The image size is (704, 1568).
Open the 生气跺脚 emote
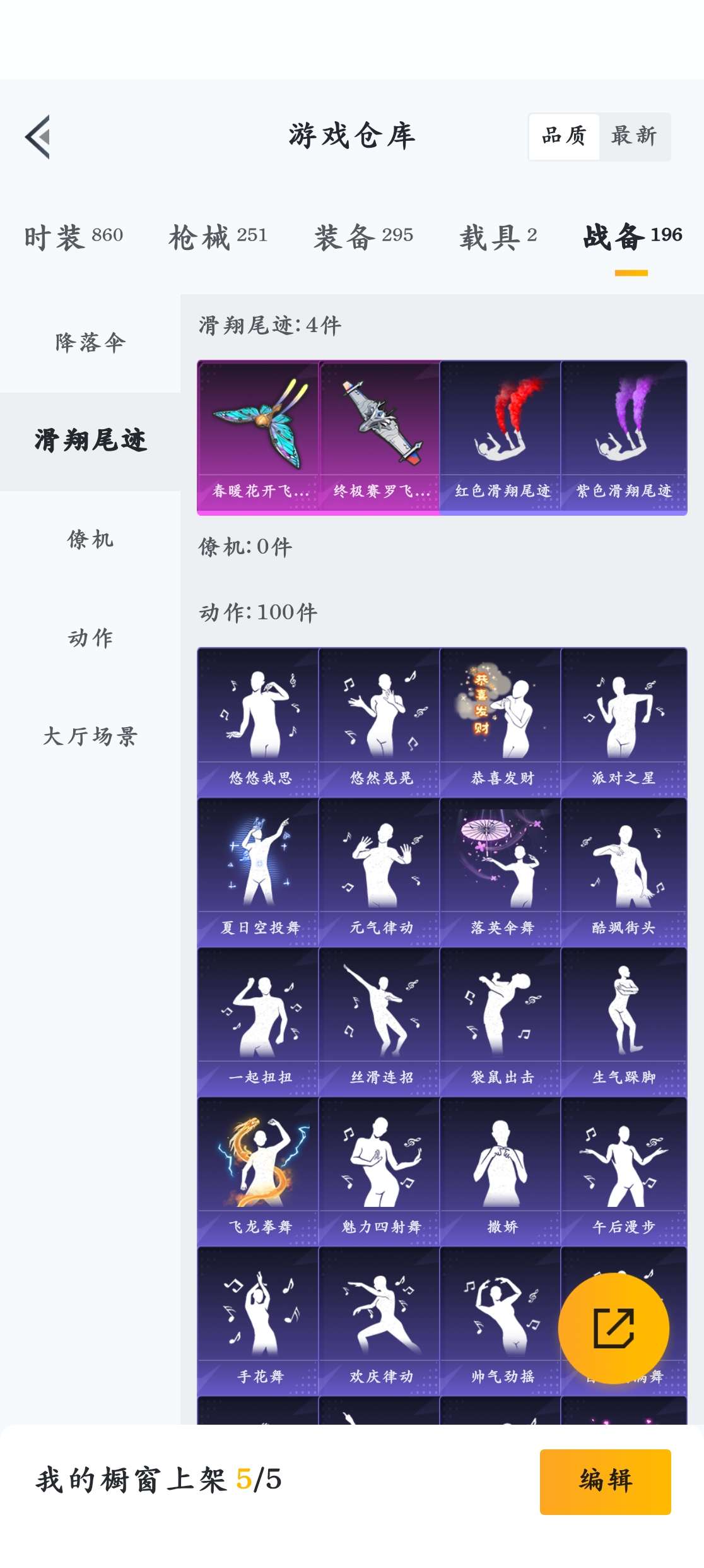click(x=623, y=1021)
